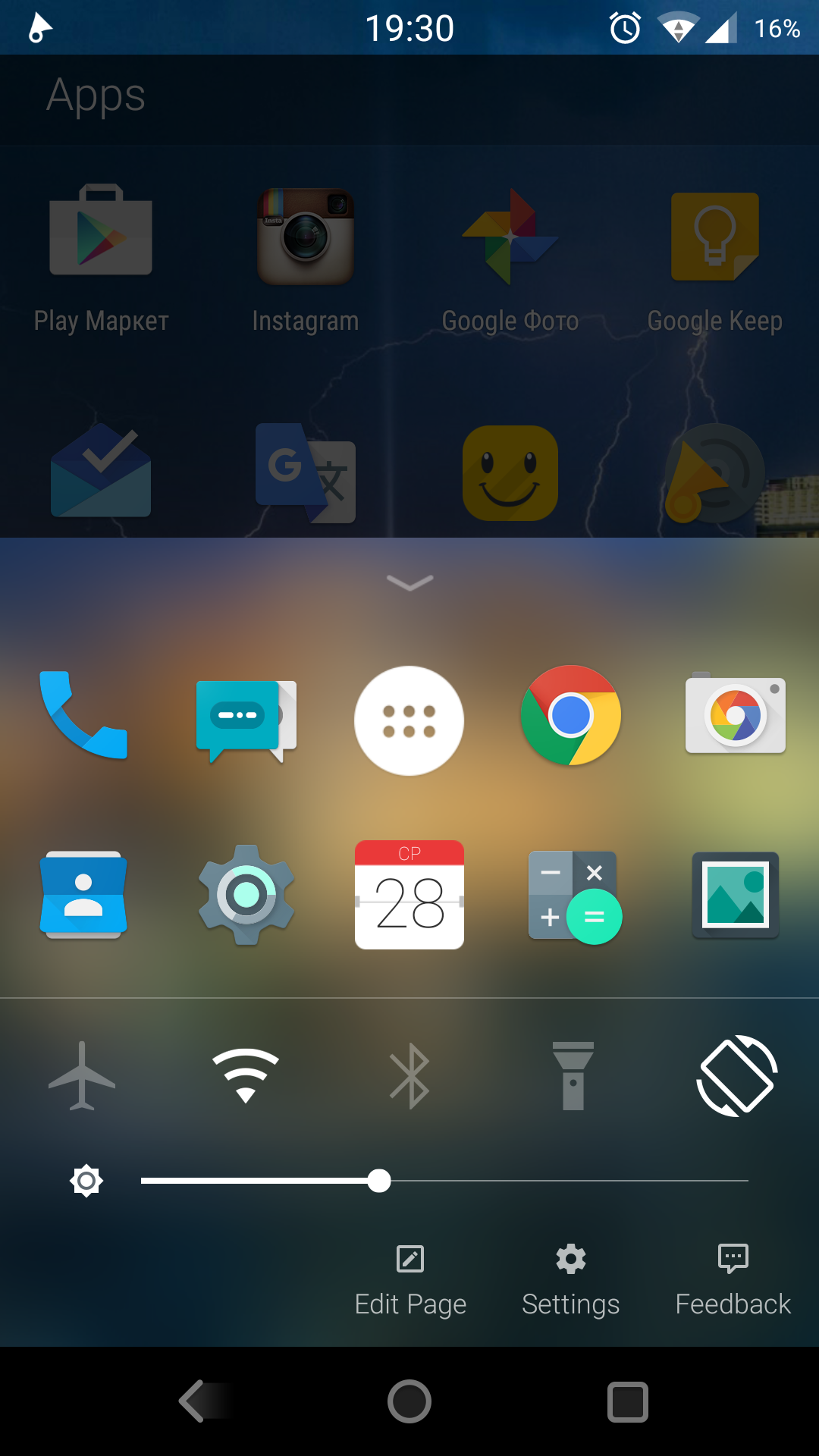Turn on the flashlight
Image resolution: width=819 pixels, height=1456 pixels.
coord(573,1075)
